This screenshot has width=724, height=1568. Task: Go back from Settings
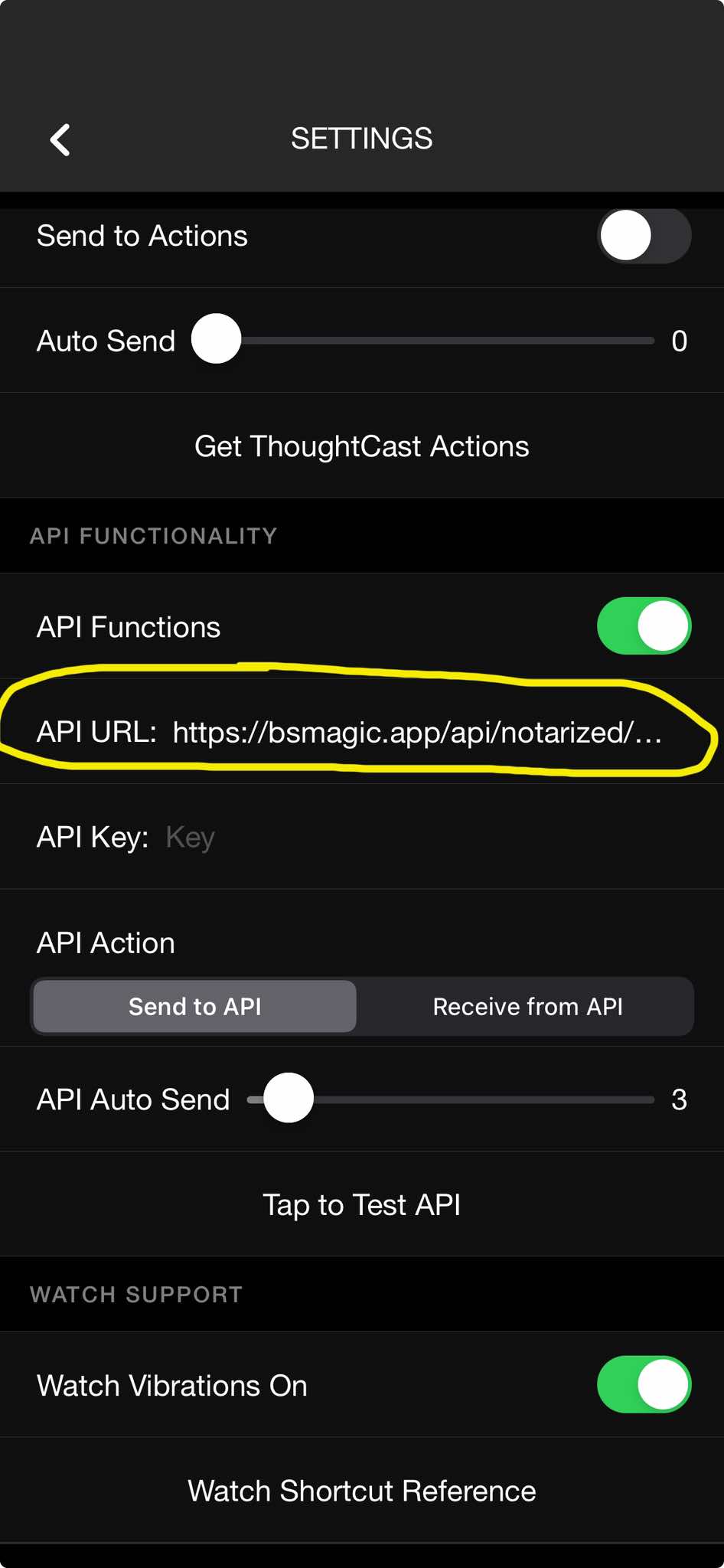coord(60,139)
